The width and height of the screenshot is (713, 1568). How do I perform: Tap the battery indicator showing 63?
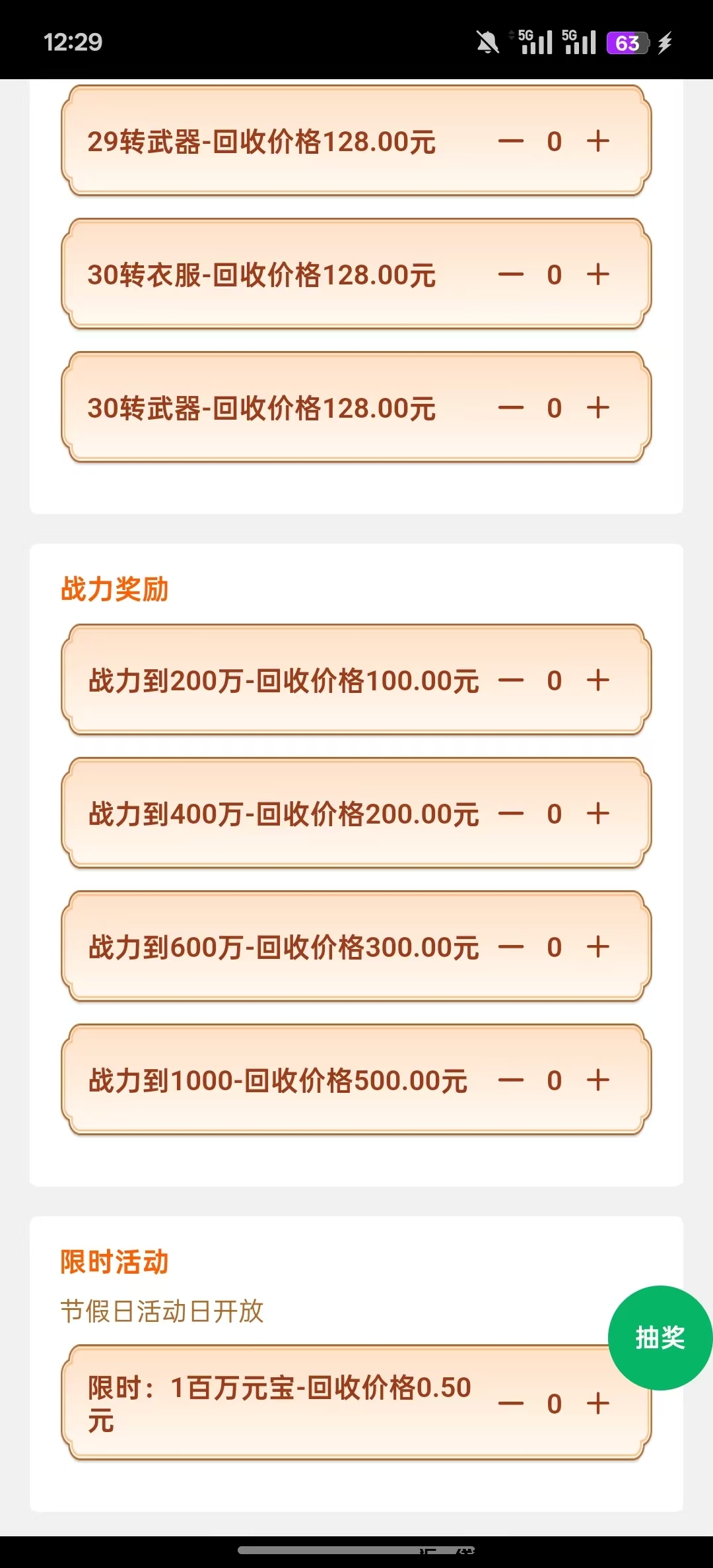click(x=627, y=44)
